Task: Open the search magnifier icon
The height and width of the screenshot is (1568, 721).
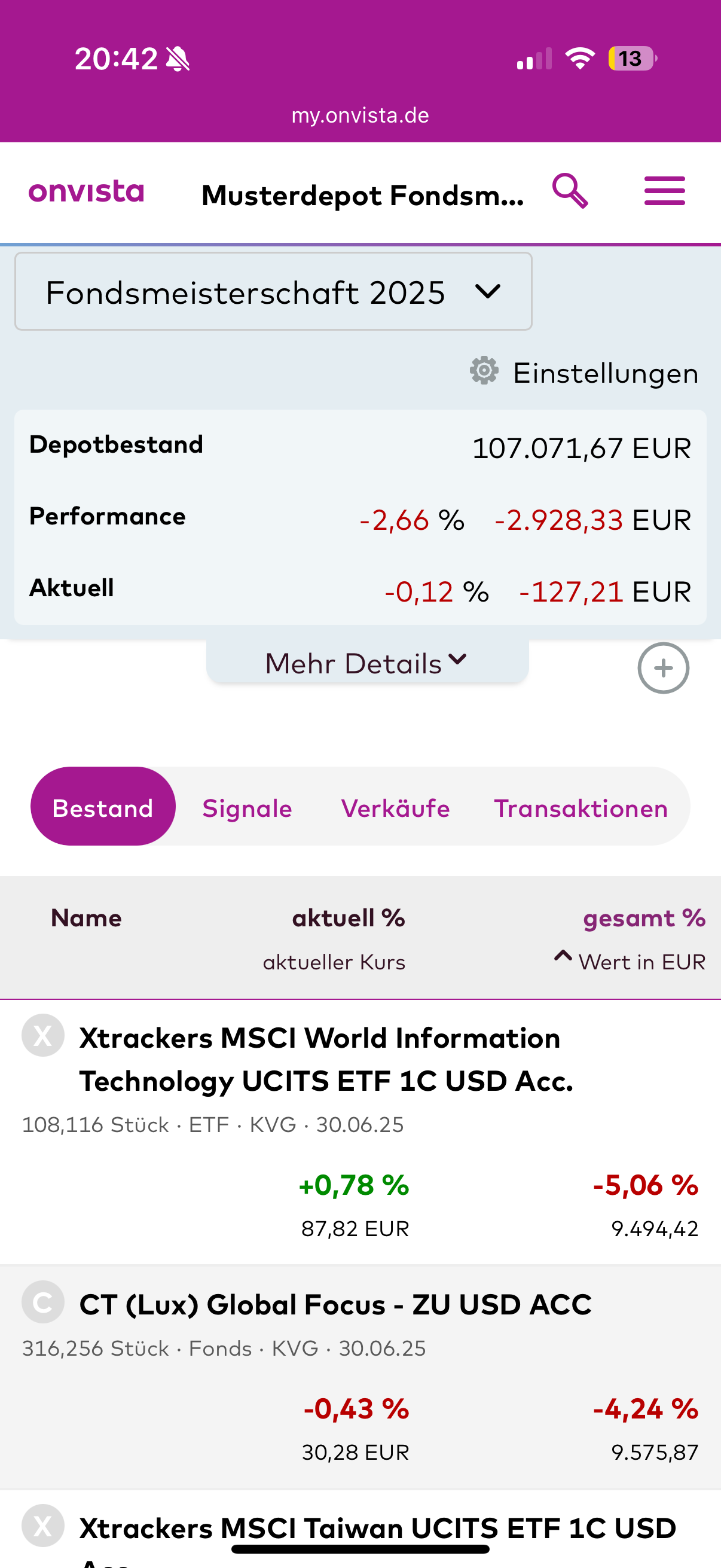Action: (570, 191)
